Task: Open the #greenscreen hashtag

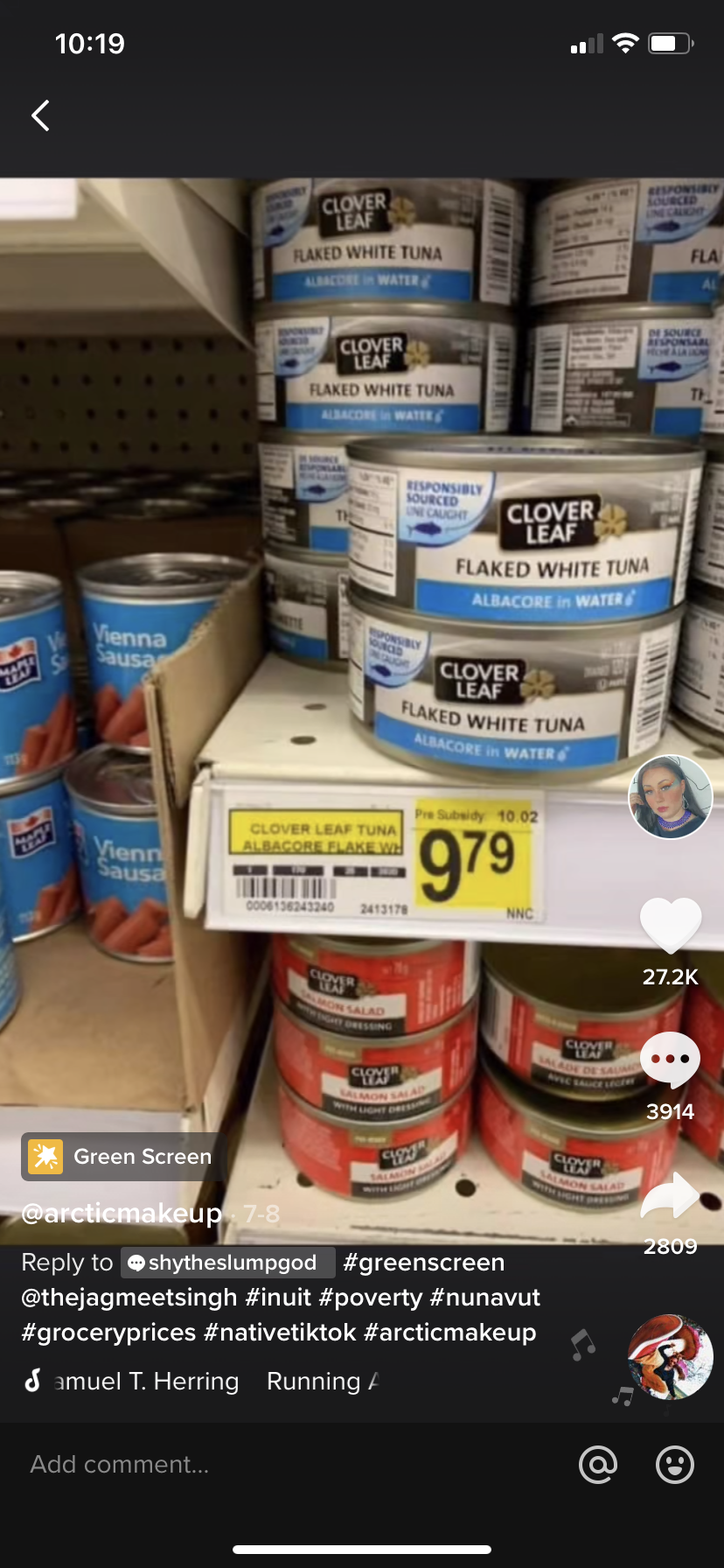Action: (x=424, y=1263)
